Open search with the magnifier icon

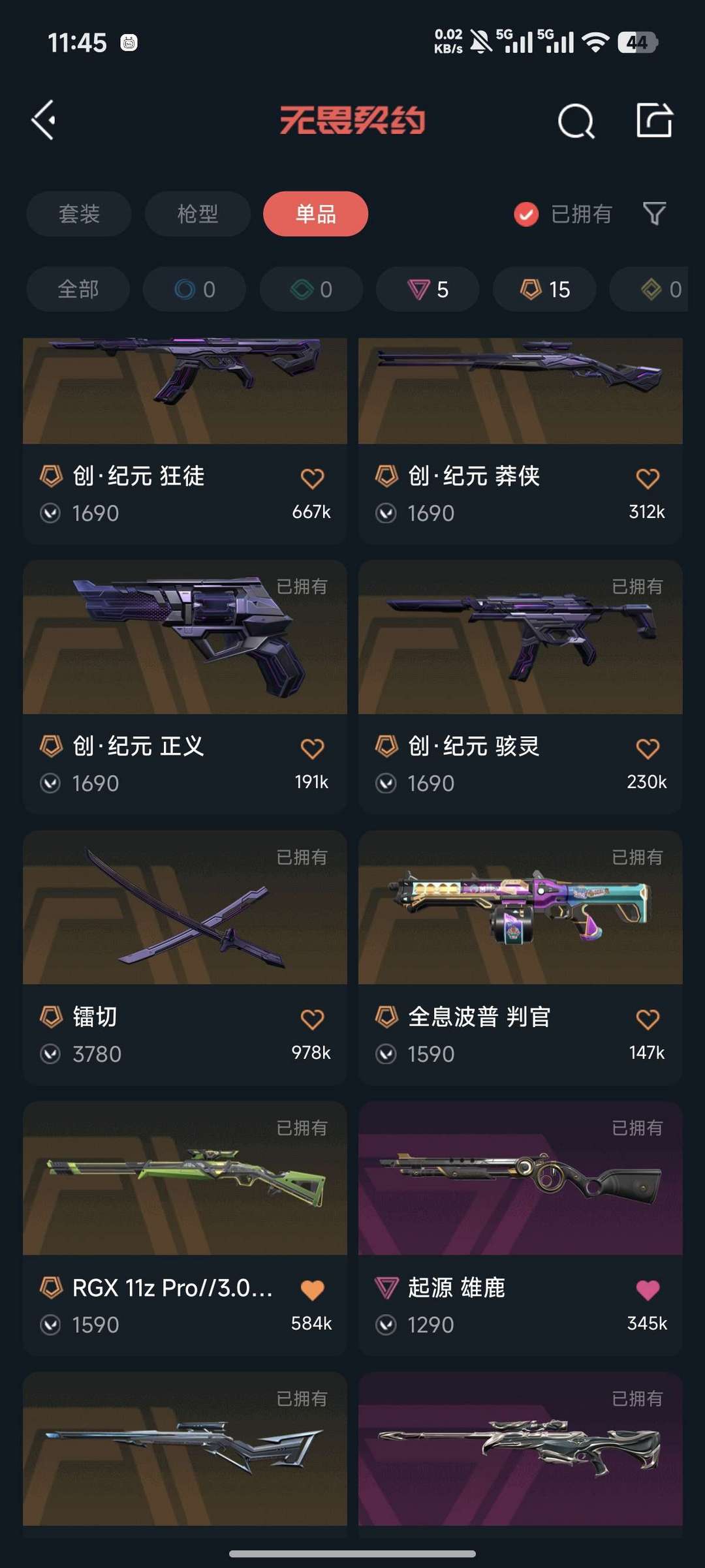[576, 121]
